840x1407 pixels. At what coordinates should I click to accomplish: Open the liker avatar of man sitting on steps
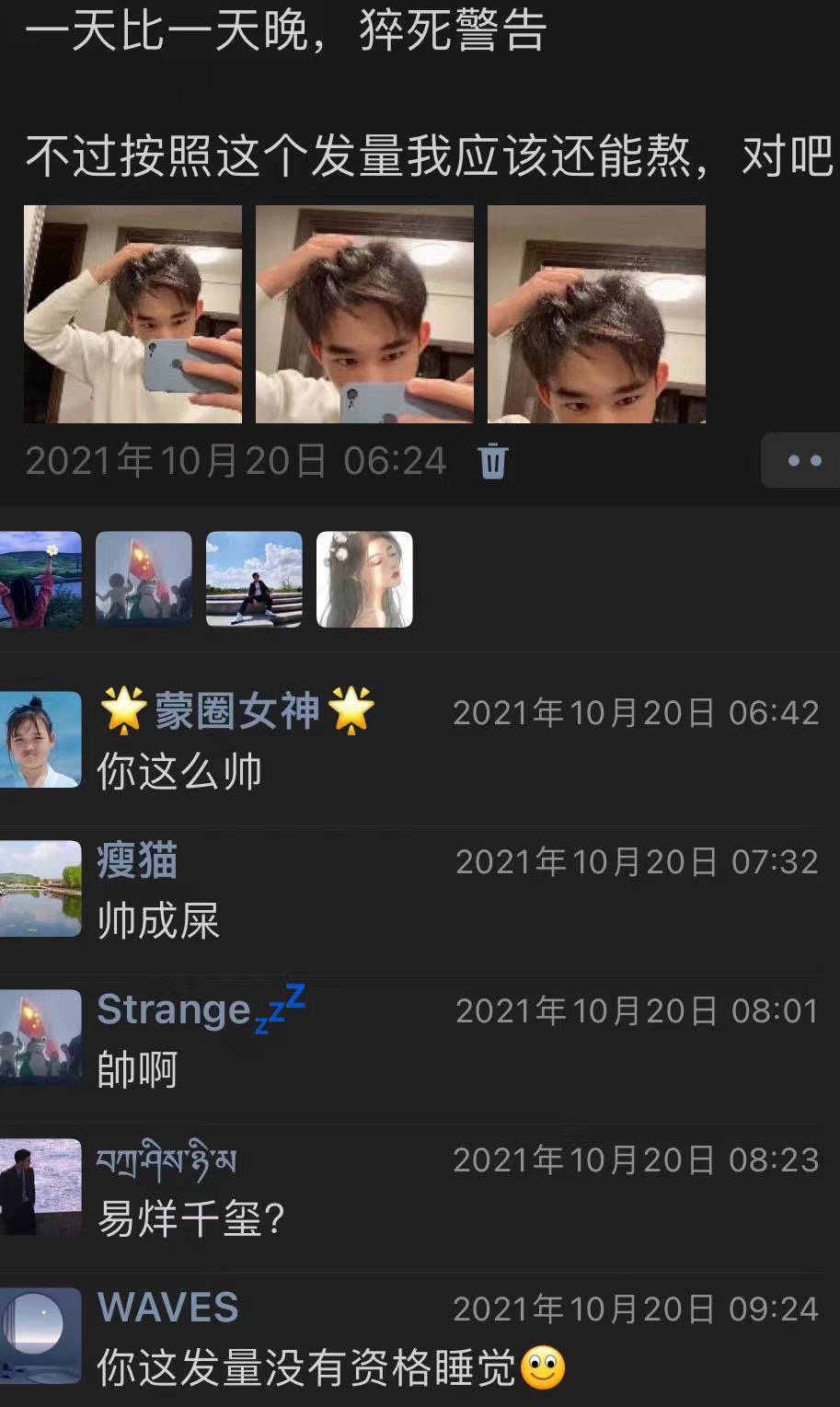pyautogui.click(x=254, y=580)
